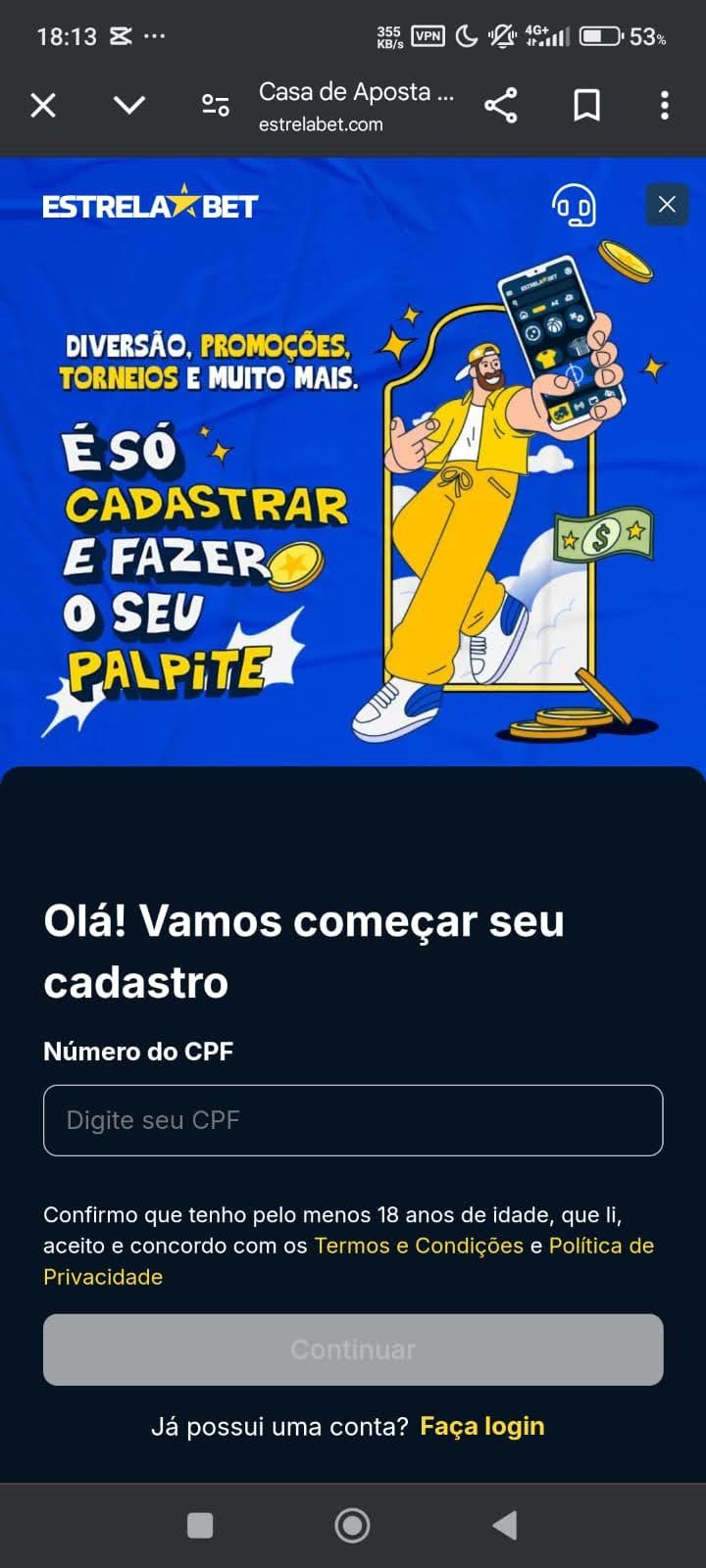The width and height of the screenshot is (706, 1568).
Task: Minimize the custom tab with the down chevron
Action: [129, 105]
